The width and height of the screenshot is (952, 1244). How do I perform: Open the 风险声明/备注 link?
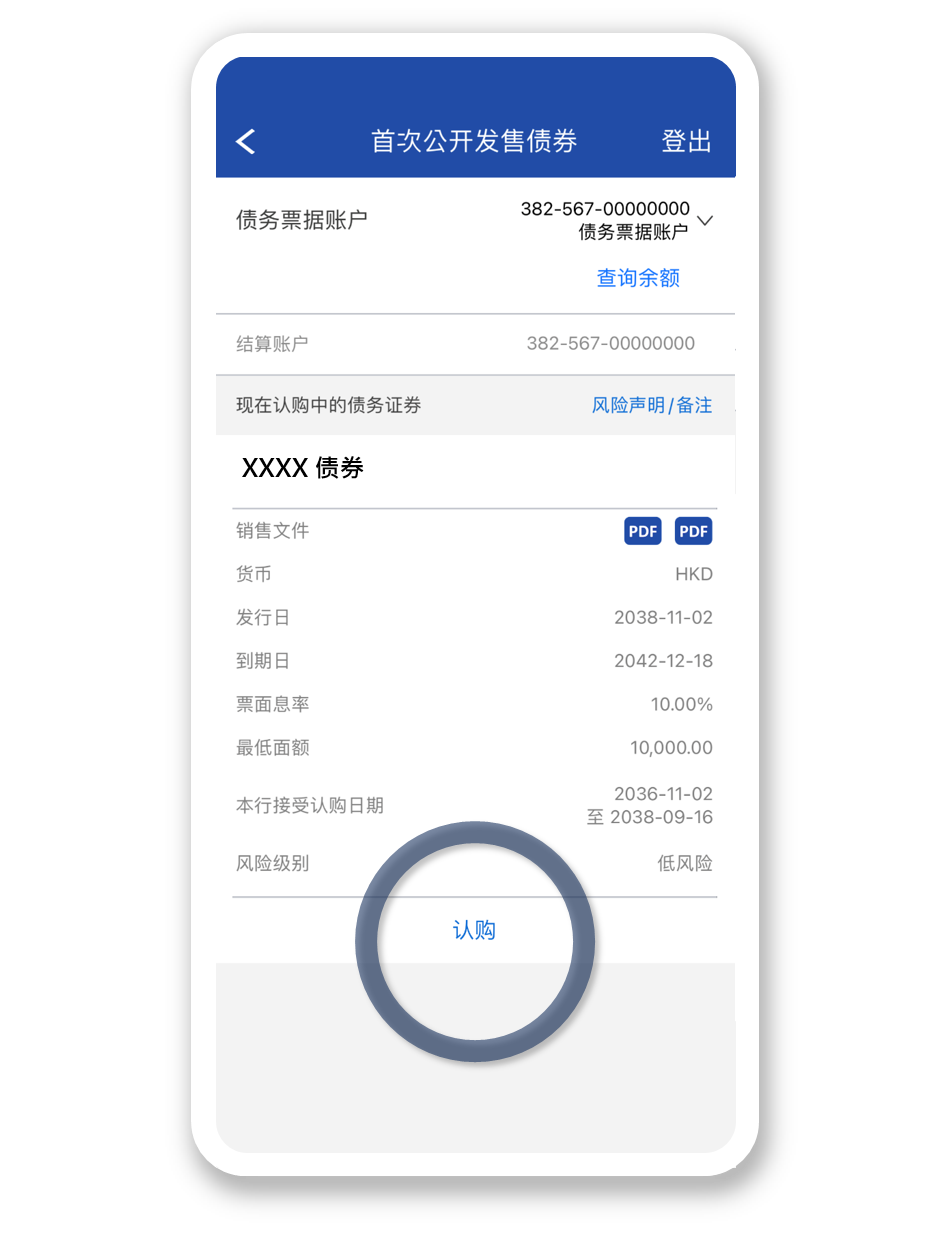(x=652, y=405)
